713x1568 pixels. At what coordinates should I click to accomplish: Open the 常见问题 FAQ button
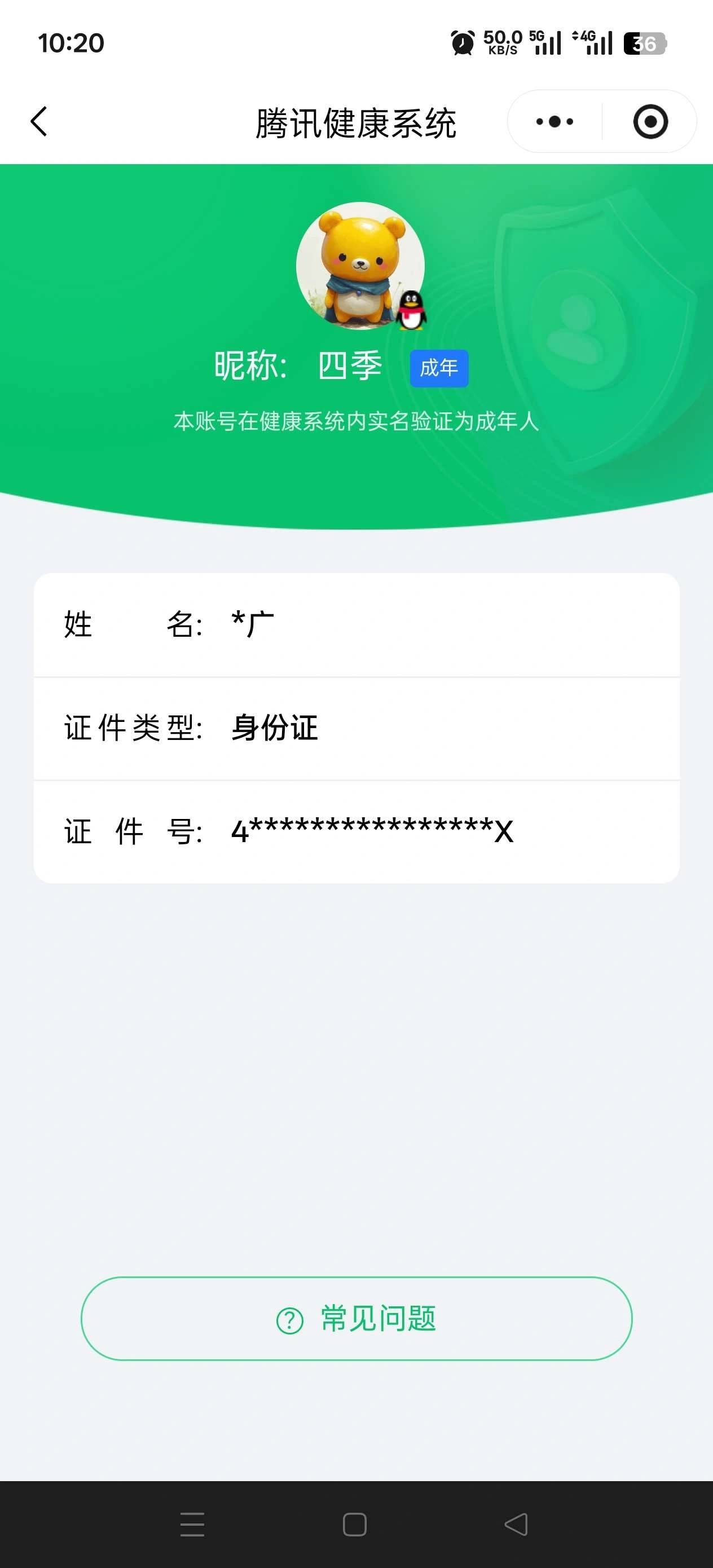(356, 1320)
